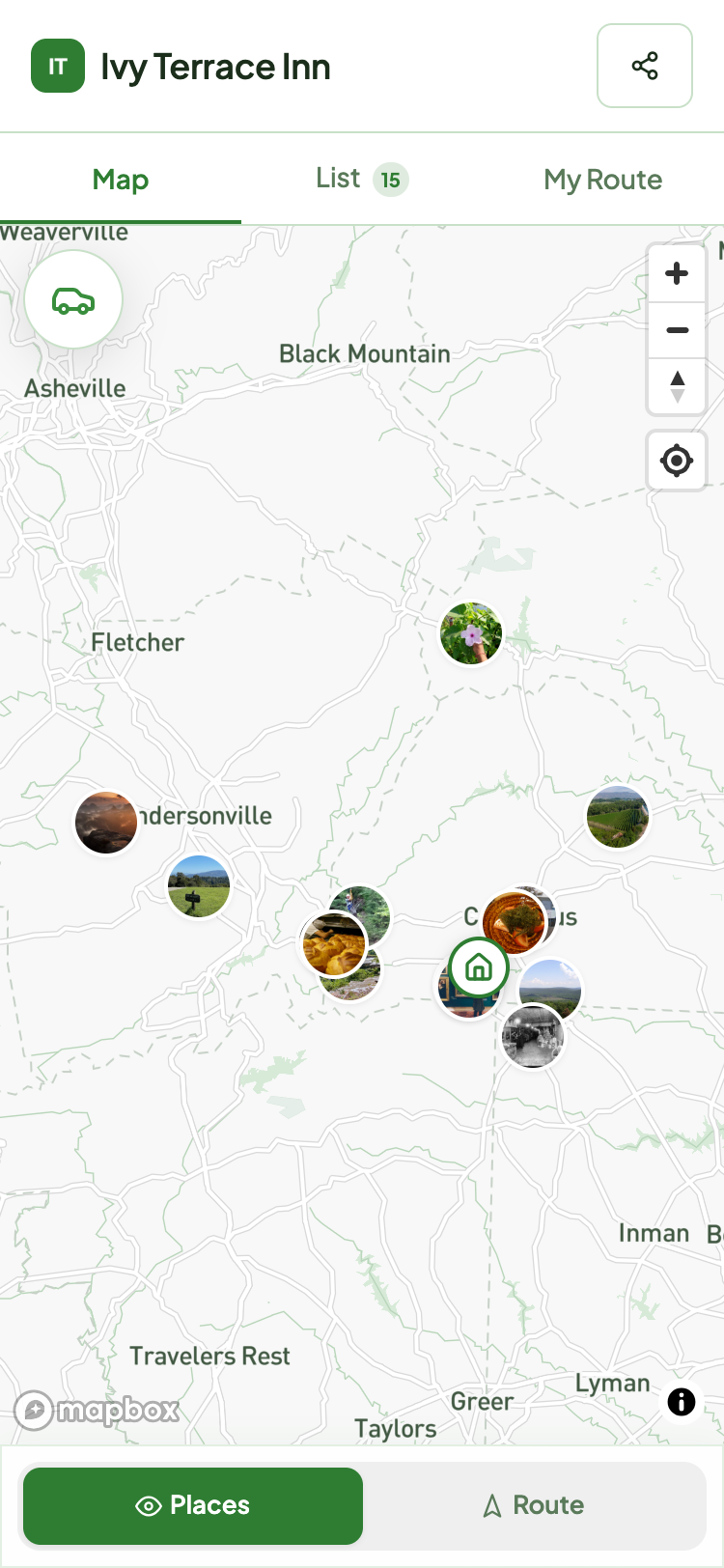Viewport: 724px width, 1568px height.
Task: Center the map on my location
Action: click(677, 461)
